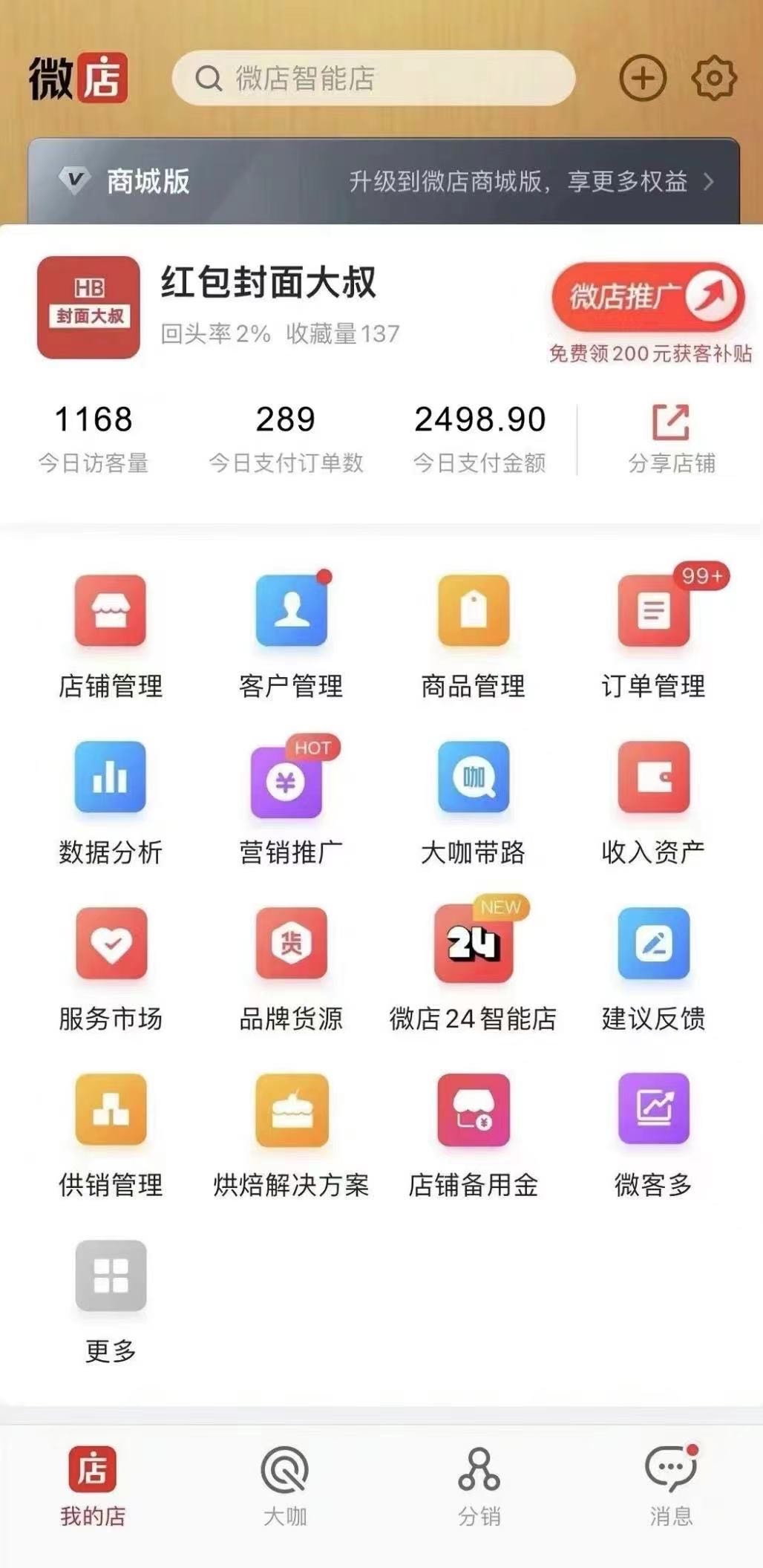Open the 商城版 upgrade banner

coord(384,181)
